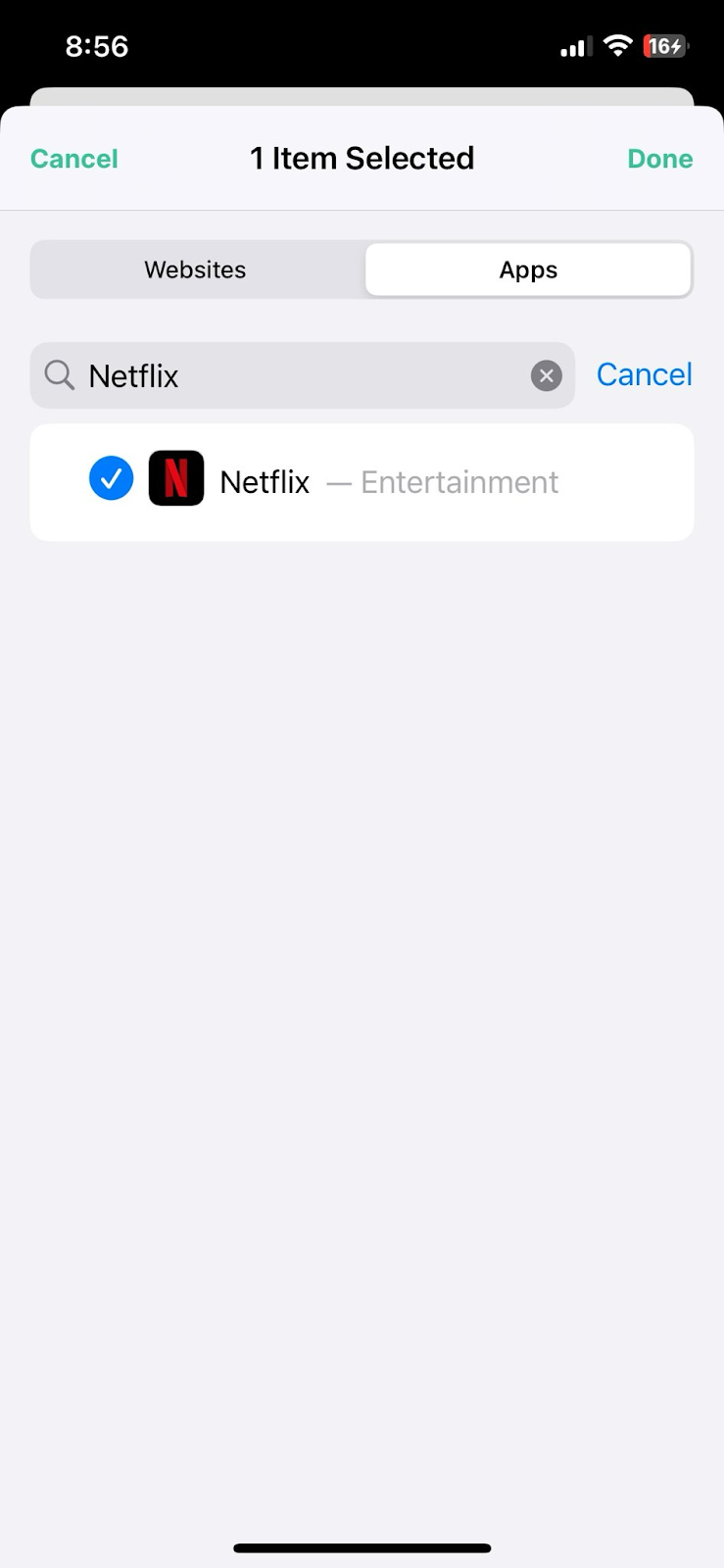Switch to the Websites tab

tap(195, 269)
